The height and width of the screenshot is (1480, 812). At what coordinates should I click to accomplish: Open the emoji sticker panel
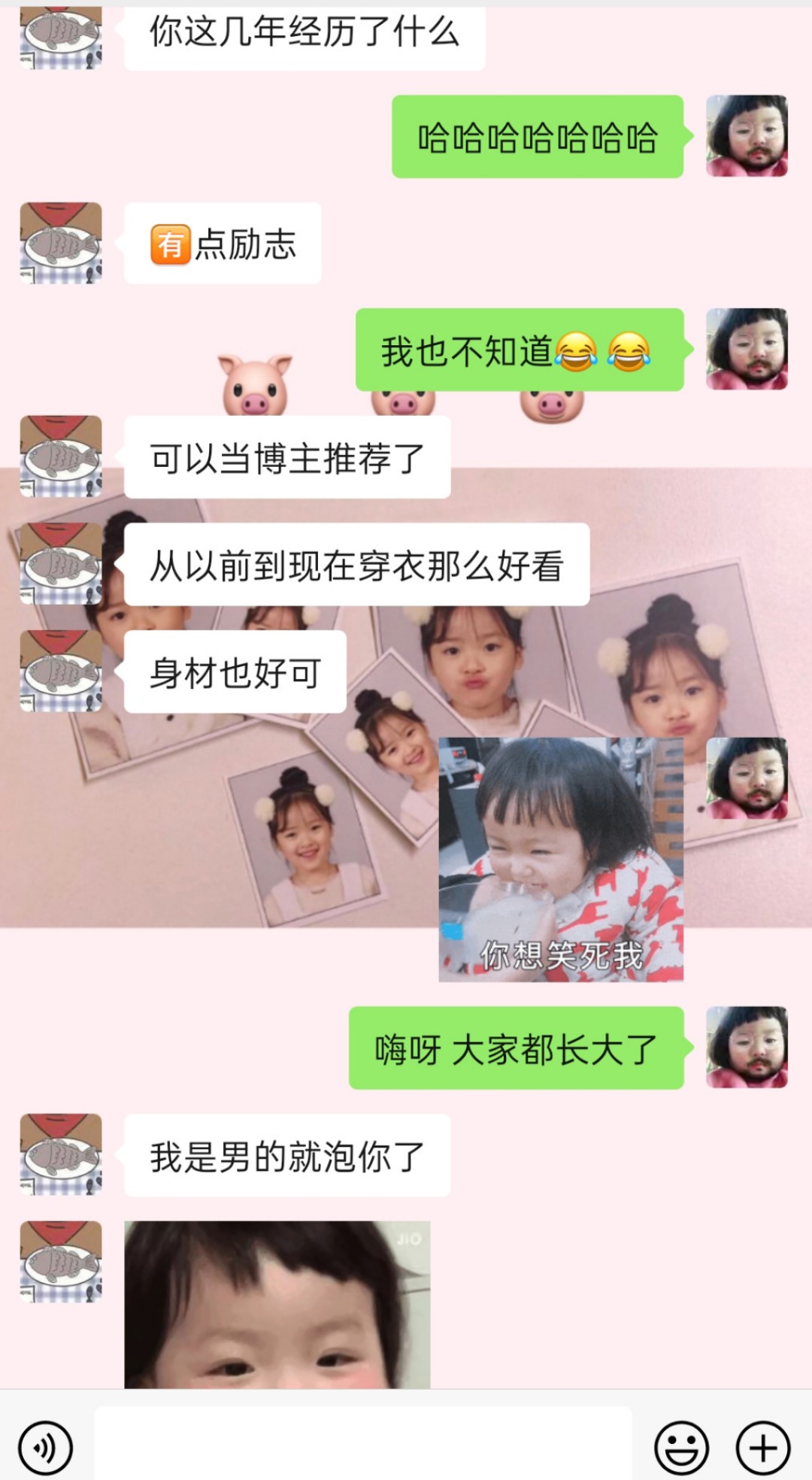[681, 1448]
